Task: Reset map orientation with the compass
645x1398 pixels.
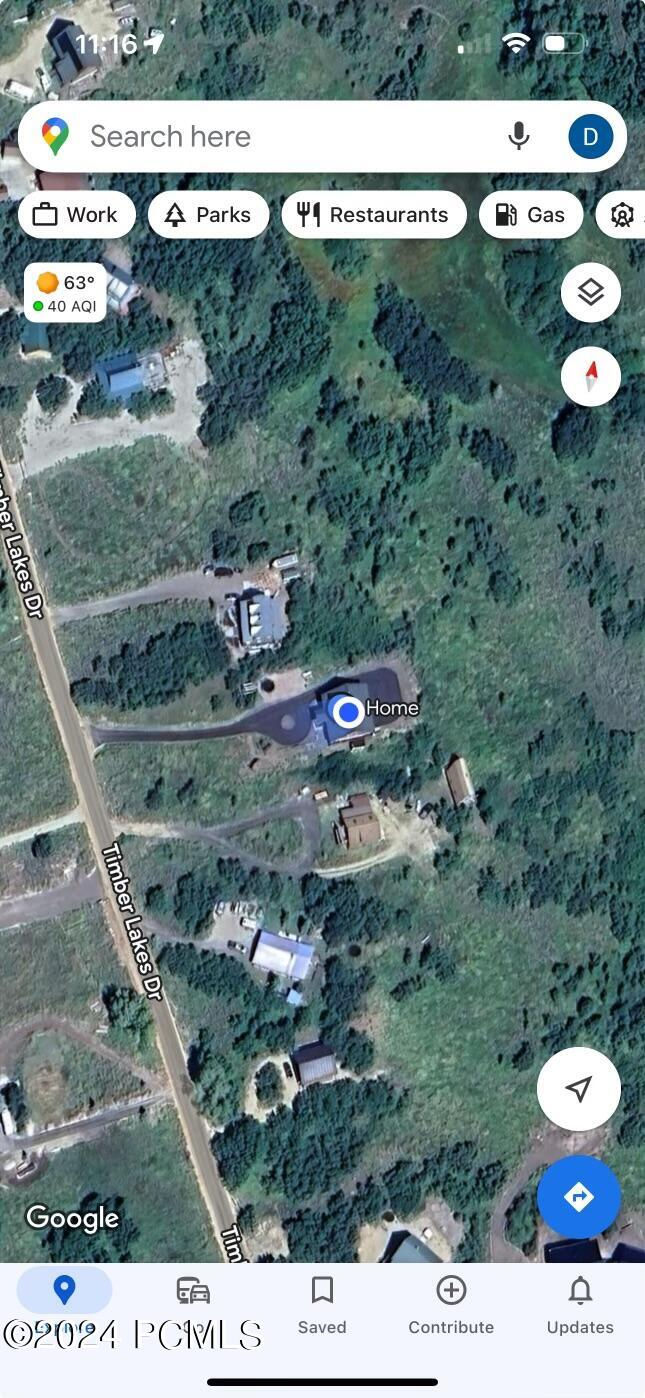Action: 591,377
